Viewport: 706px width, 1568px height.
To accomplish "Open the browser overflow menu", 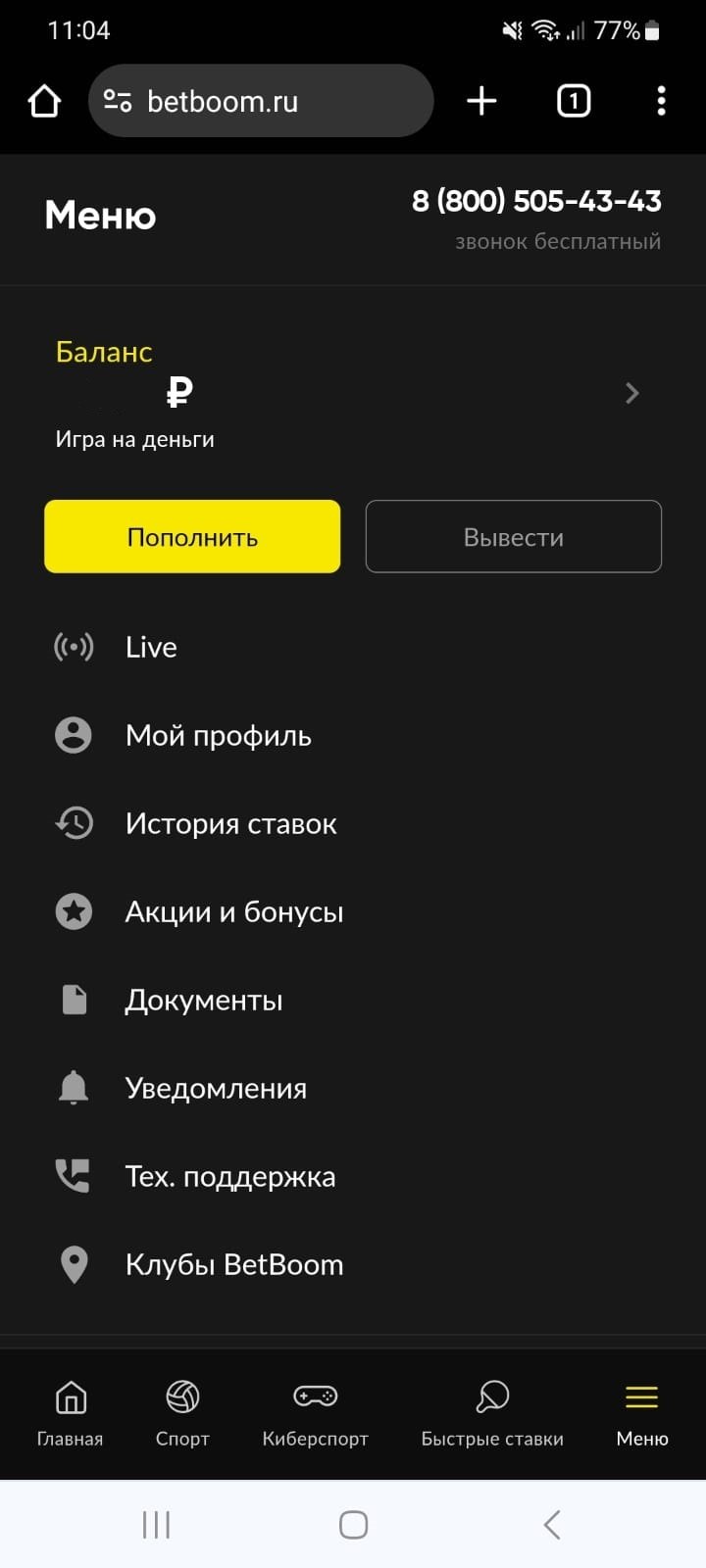I will point(661,101).
